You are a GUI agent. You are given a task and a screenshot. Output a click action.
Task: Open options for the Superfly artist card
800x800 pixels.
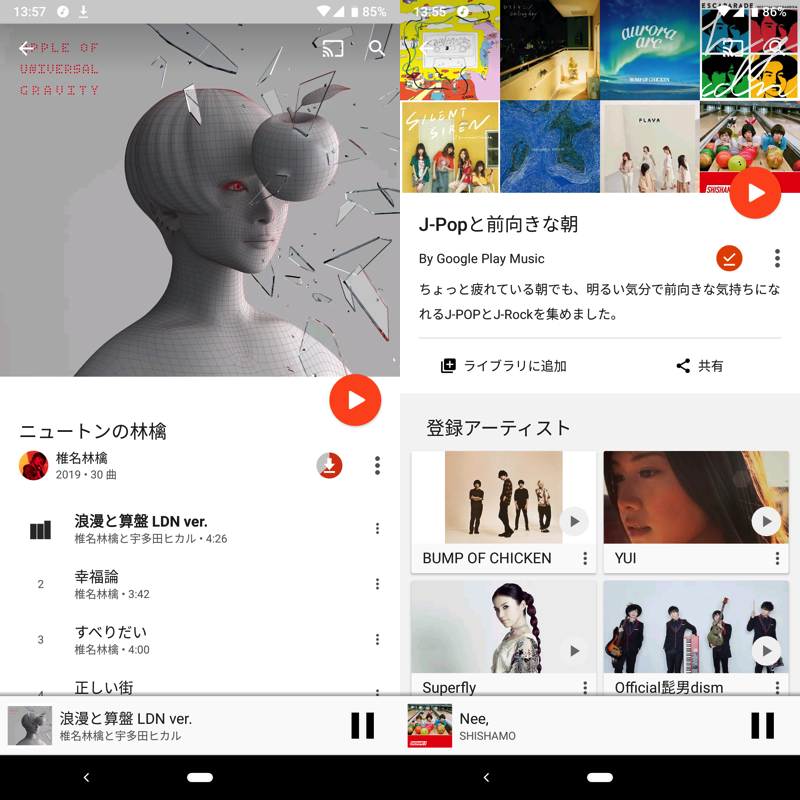click(585, 688)
